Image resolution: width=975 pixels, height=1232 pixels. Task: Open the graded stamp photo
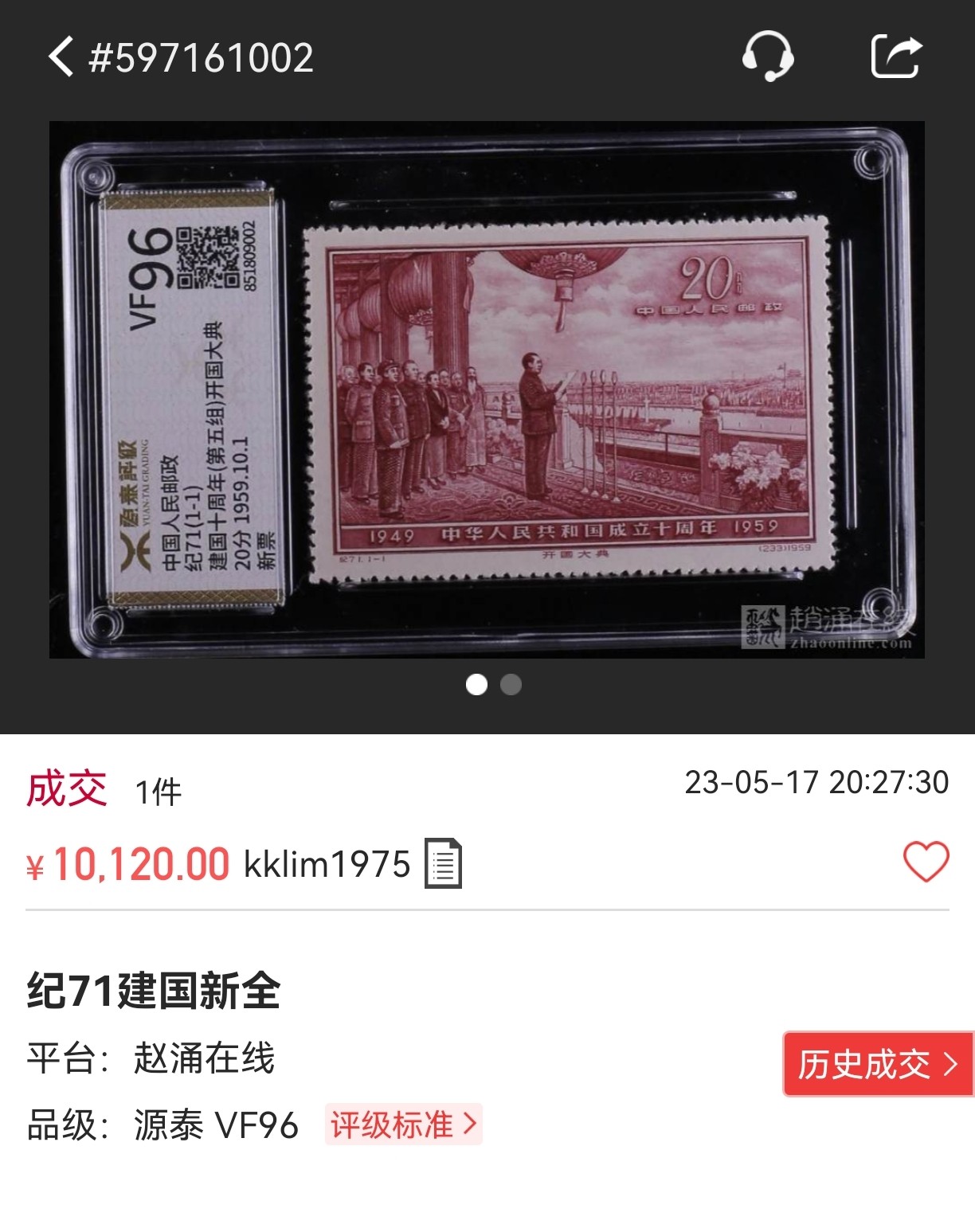487,389
